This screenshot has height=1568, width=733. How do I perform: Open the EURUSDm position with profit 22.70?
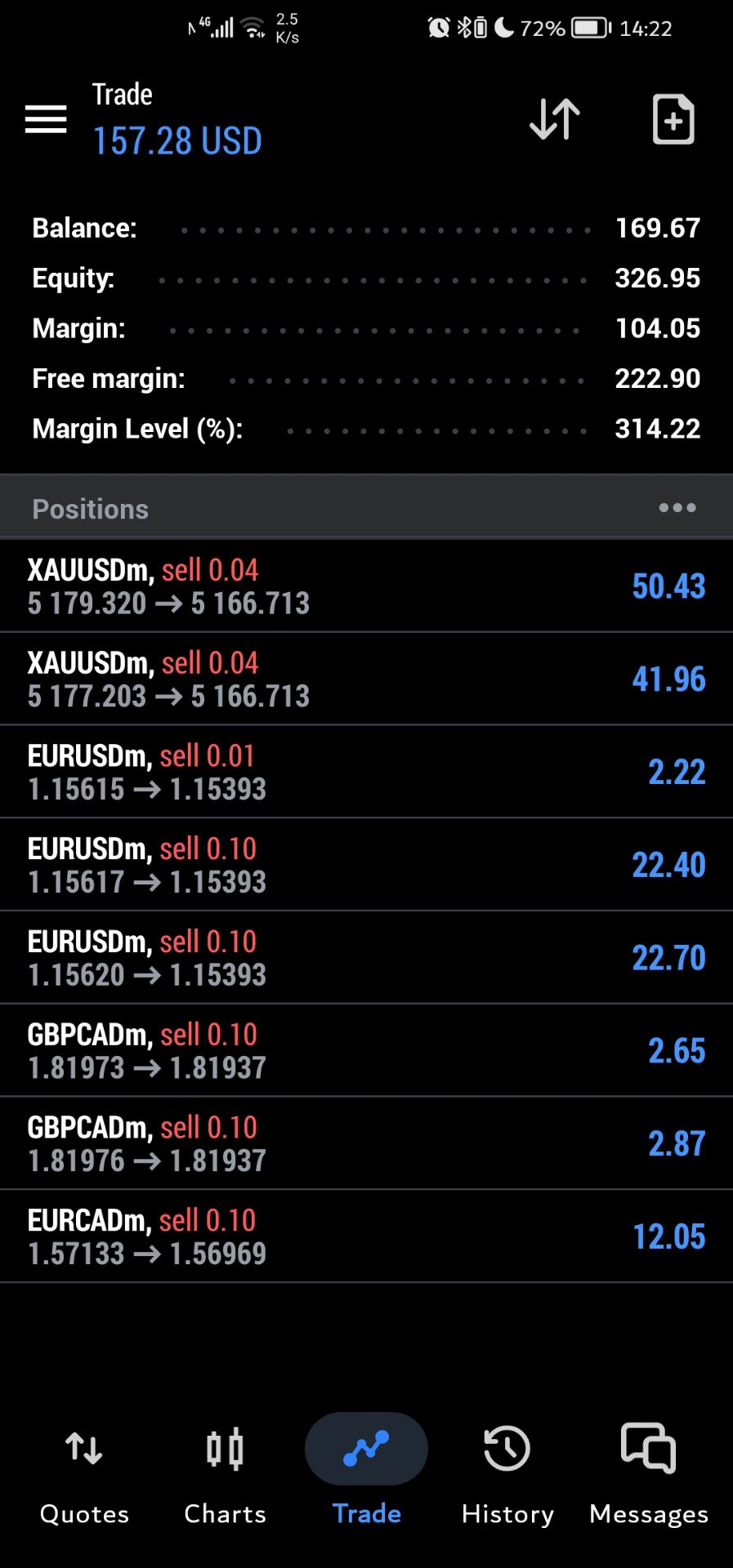click(x=366, y=958)
